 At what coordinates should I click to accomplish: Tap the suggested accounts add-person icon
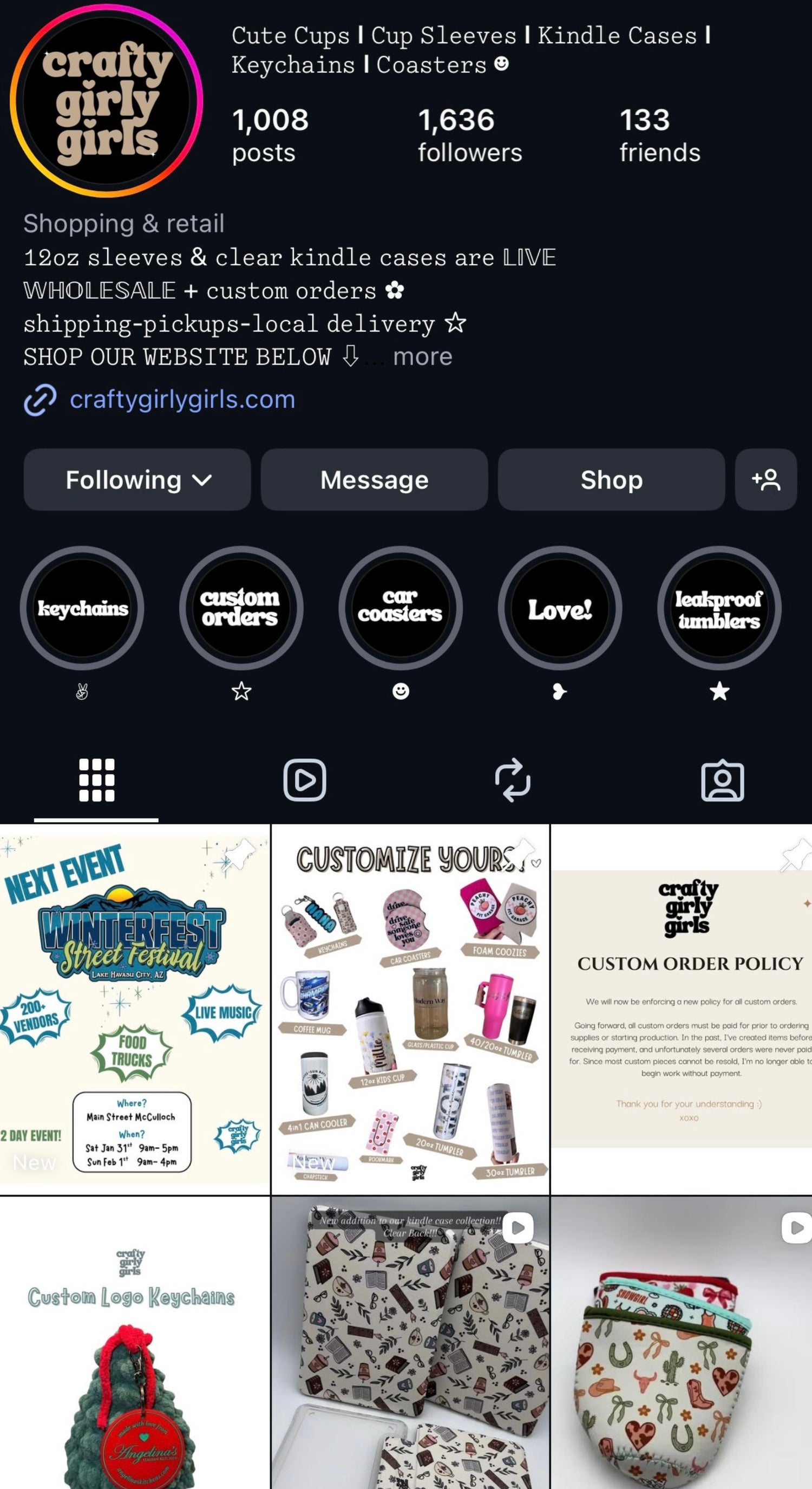click(x=766, y=480)
